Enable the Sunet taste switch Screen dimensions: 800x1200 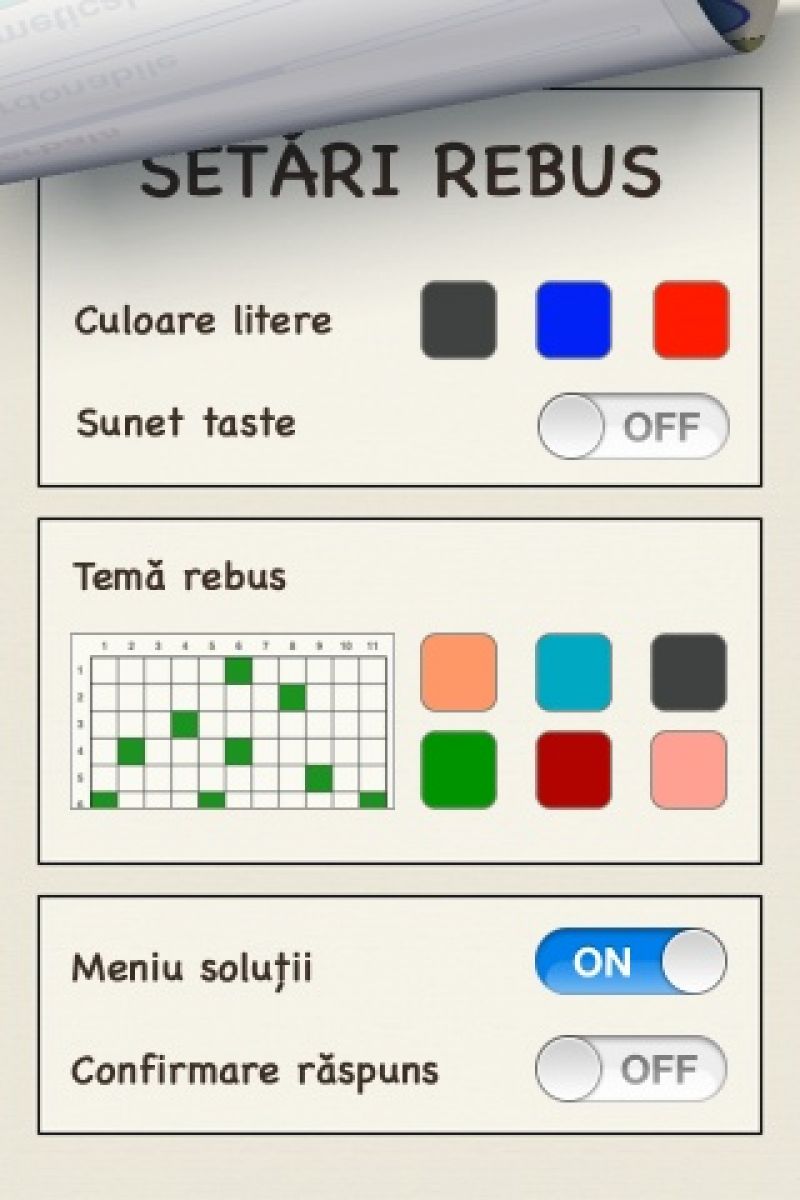[x=632, y=426]
